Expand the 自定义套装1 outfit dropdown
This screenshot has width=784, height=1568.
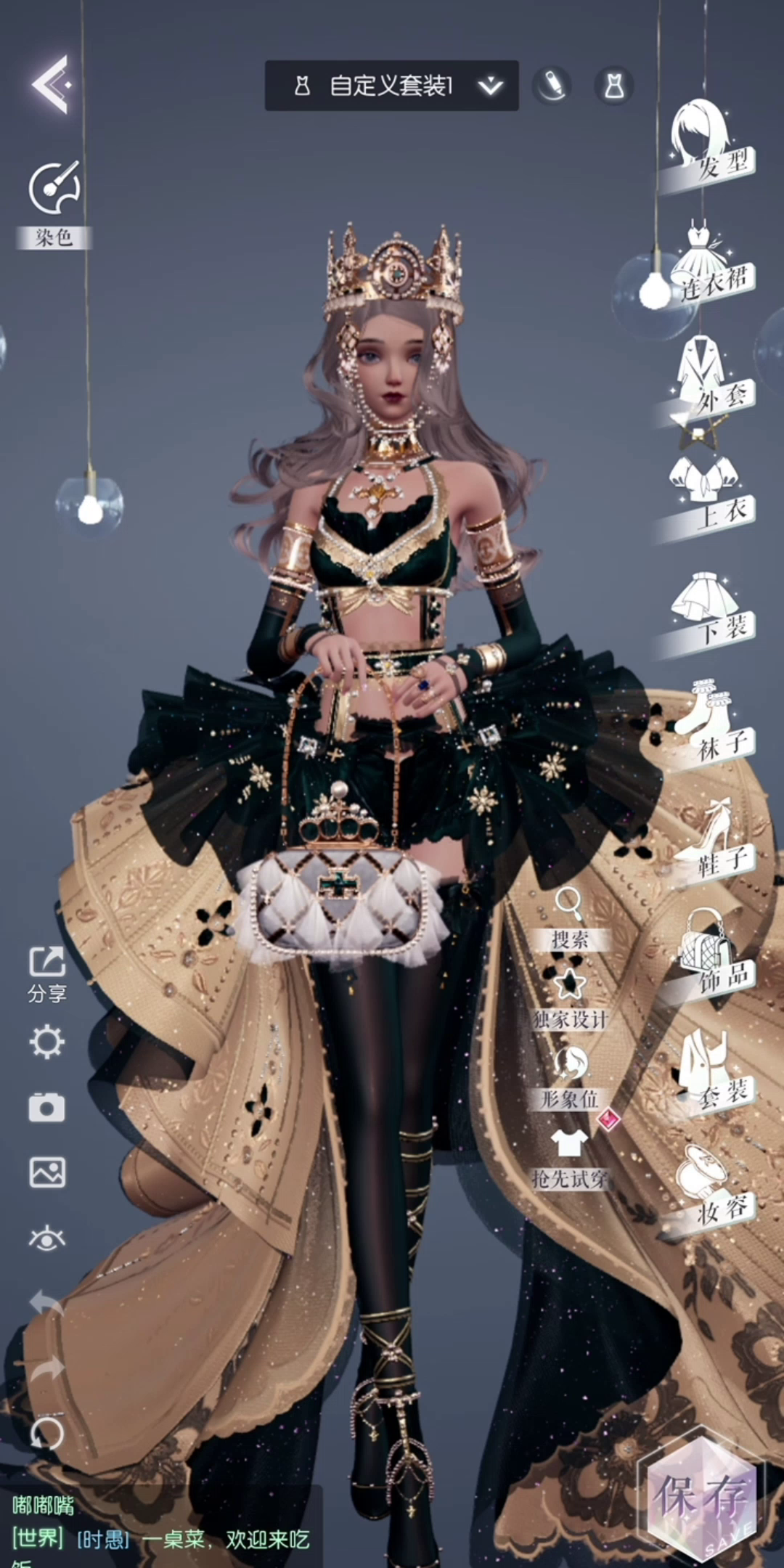(391, 86)
